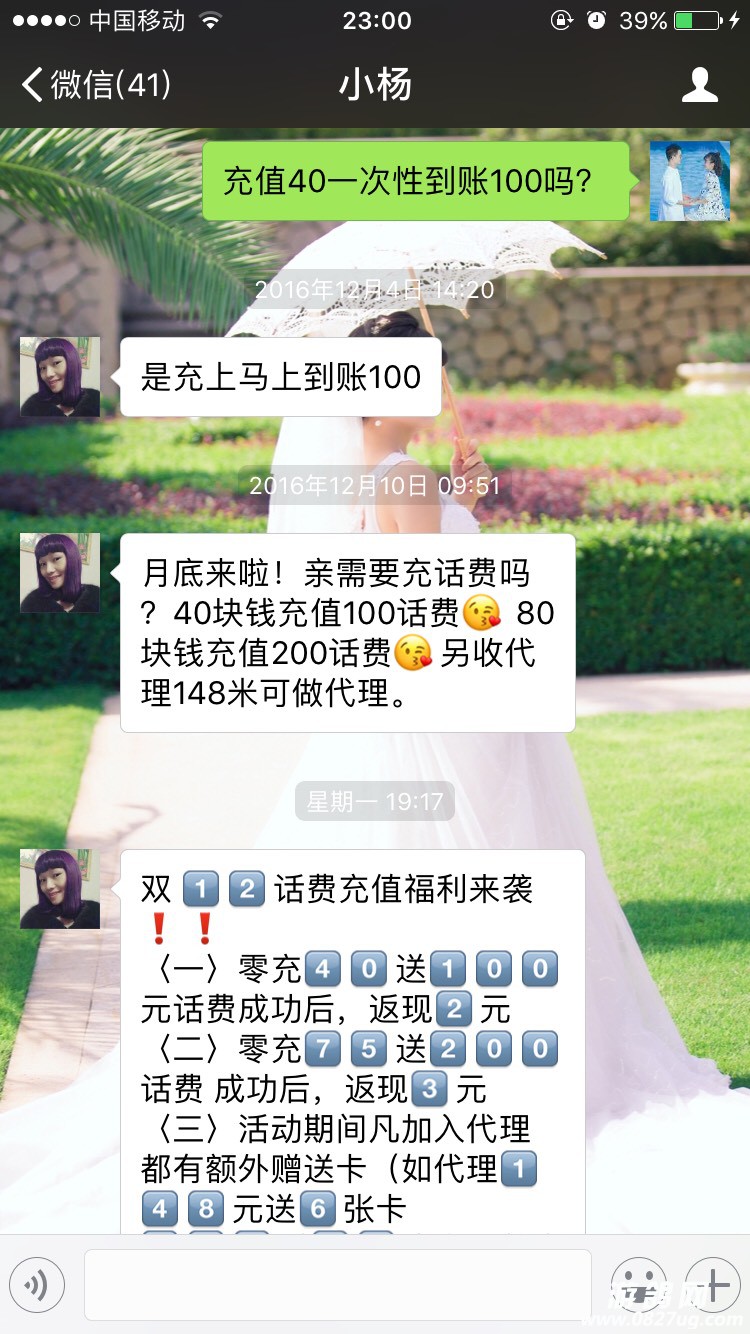
Task: Switch to voice message input
Action: [x=37, y=1285]
